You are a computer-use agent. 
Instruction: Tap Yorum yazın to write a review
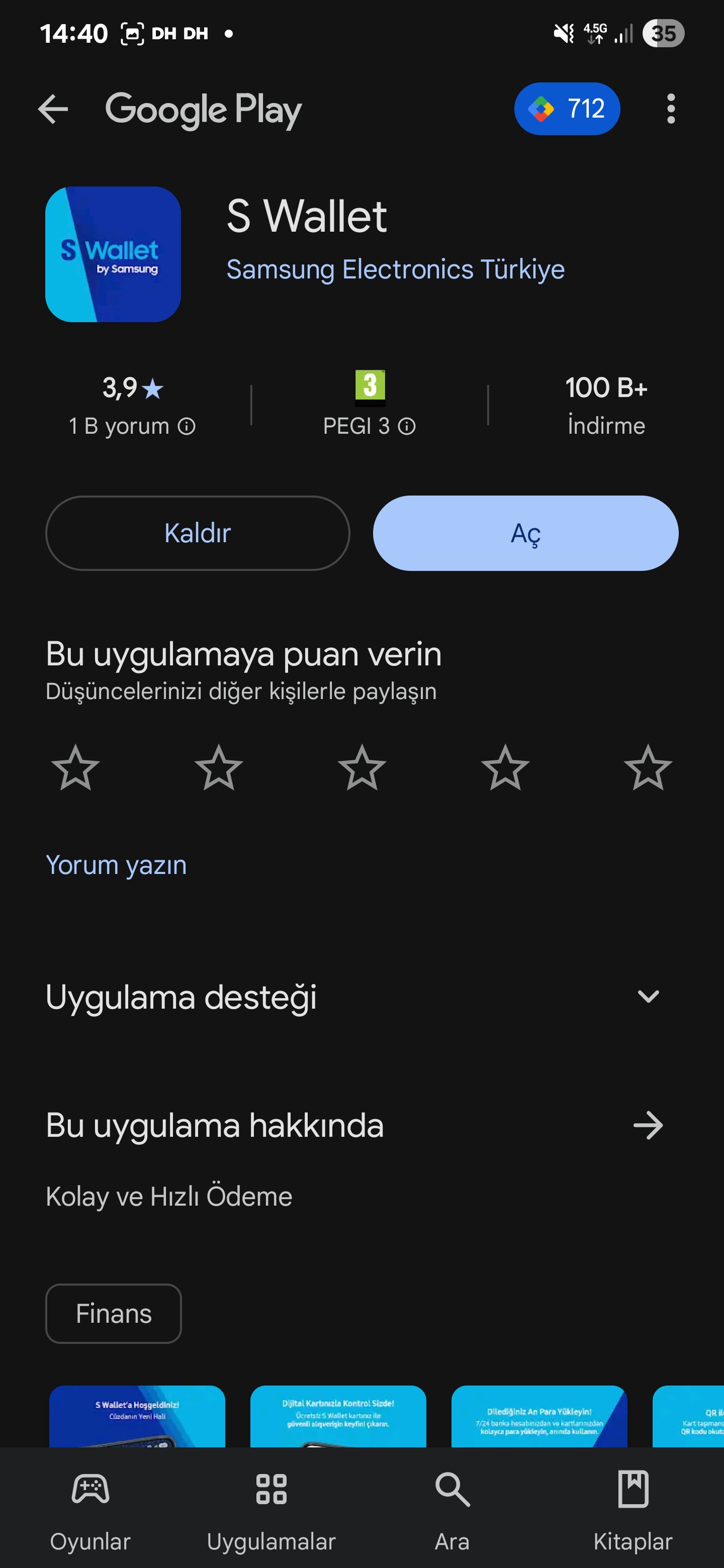(116, 865)
